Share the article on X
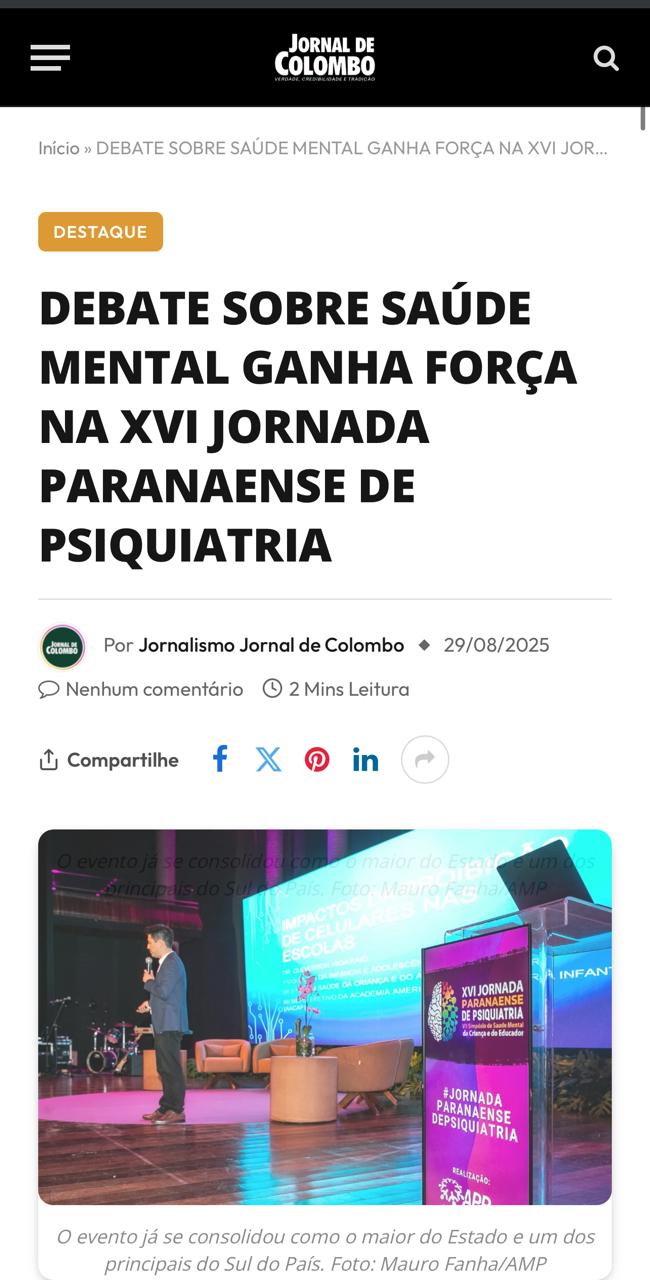 click(268, 760)
